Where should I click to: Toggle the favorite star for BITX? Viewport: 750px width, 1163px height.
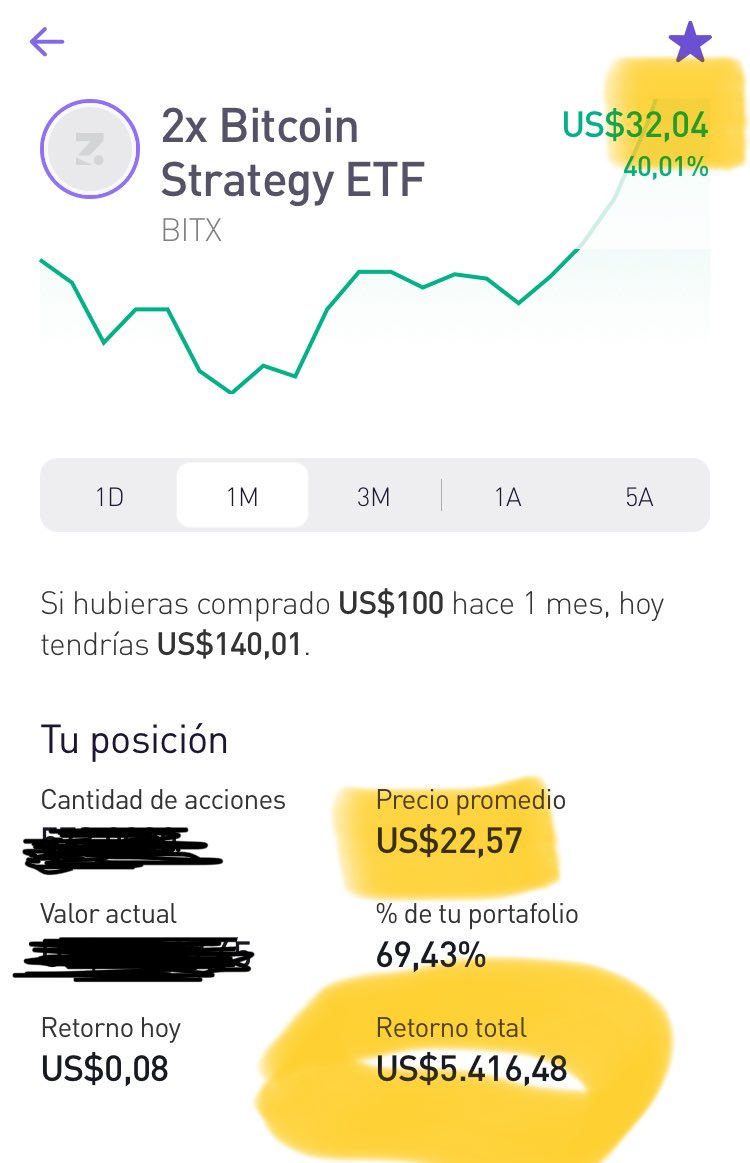689,43
